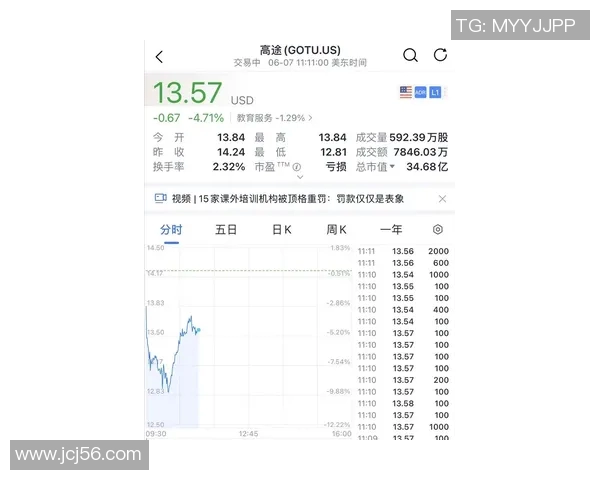The image size is (600, 480).
Task: Switch to the 一年 chart tab
Action: (391, 230)
